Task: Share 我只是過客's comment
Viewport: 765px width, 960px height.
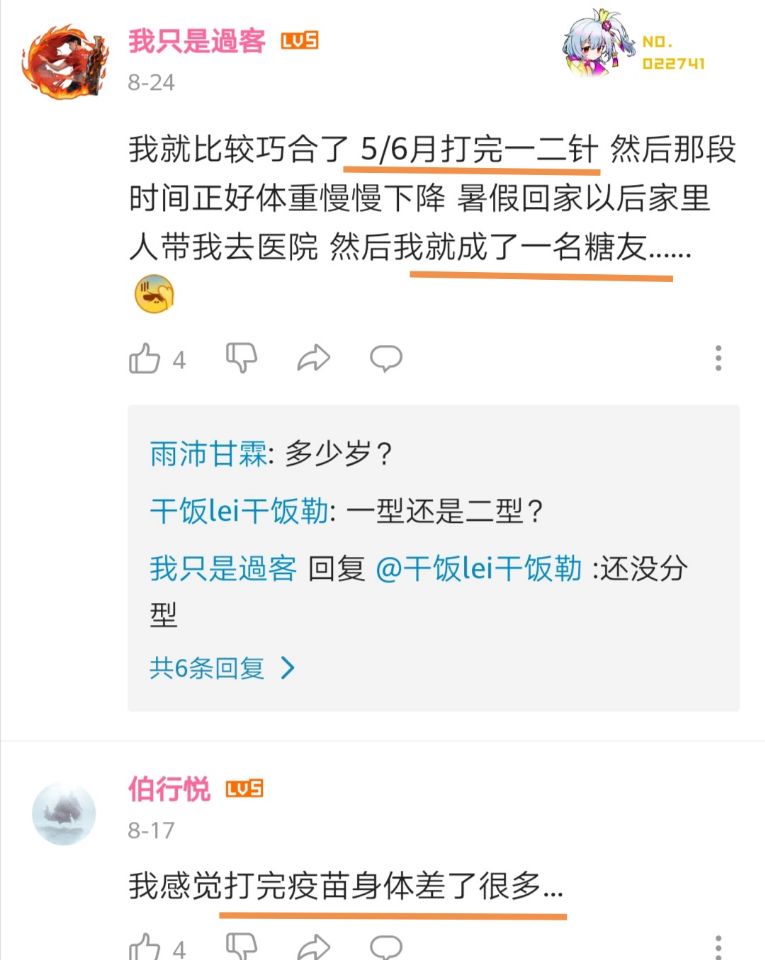Action: coord(314,358)
